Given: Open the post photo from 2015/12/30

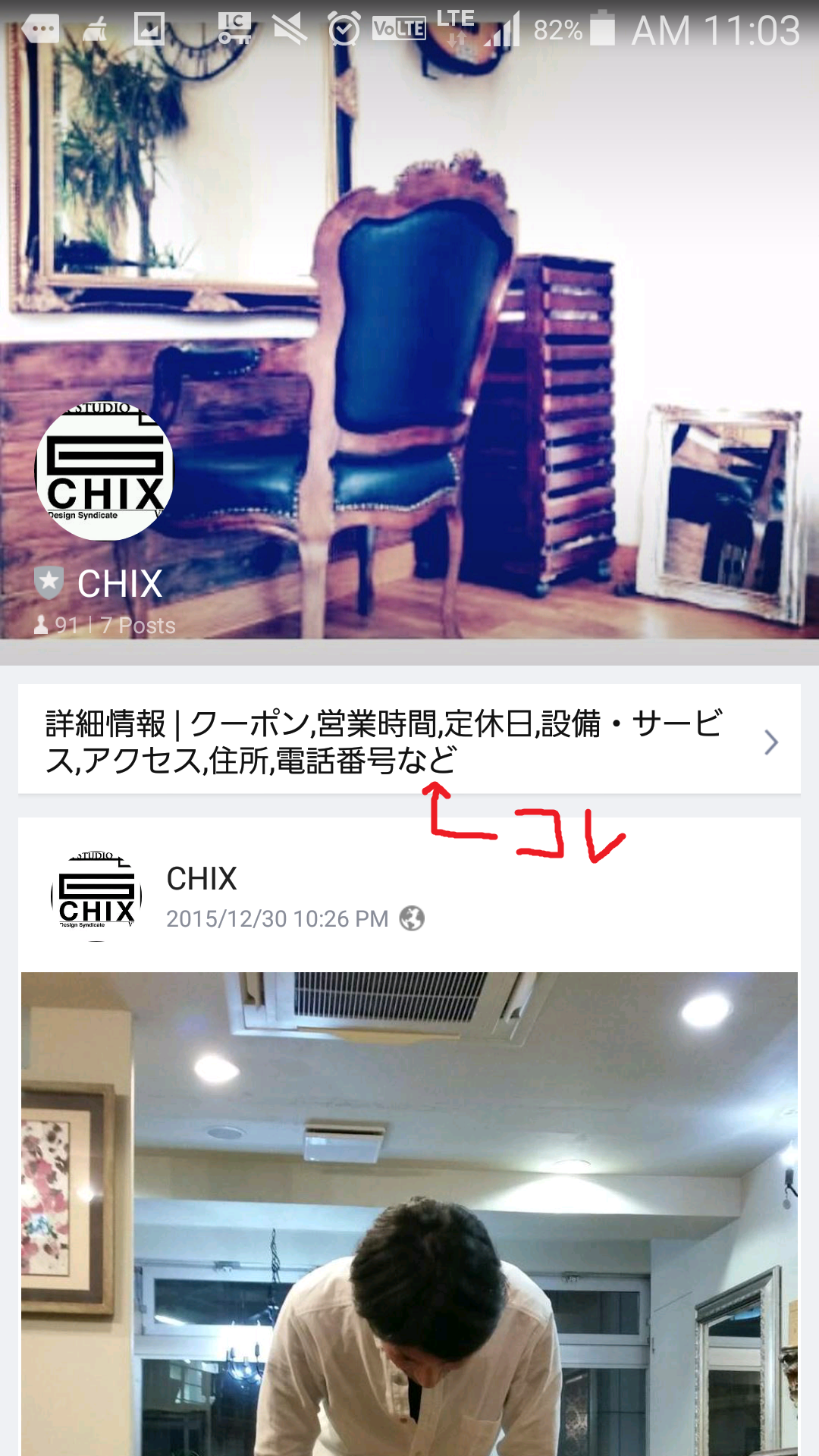Looking at the screenshot, I should [409, 1213].
